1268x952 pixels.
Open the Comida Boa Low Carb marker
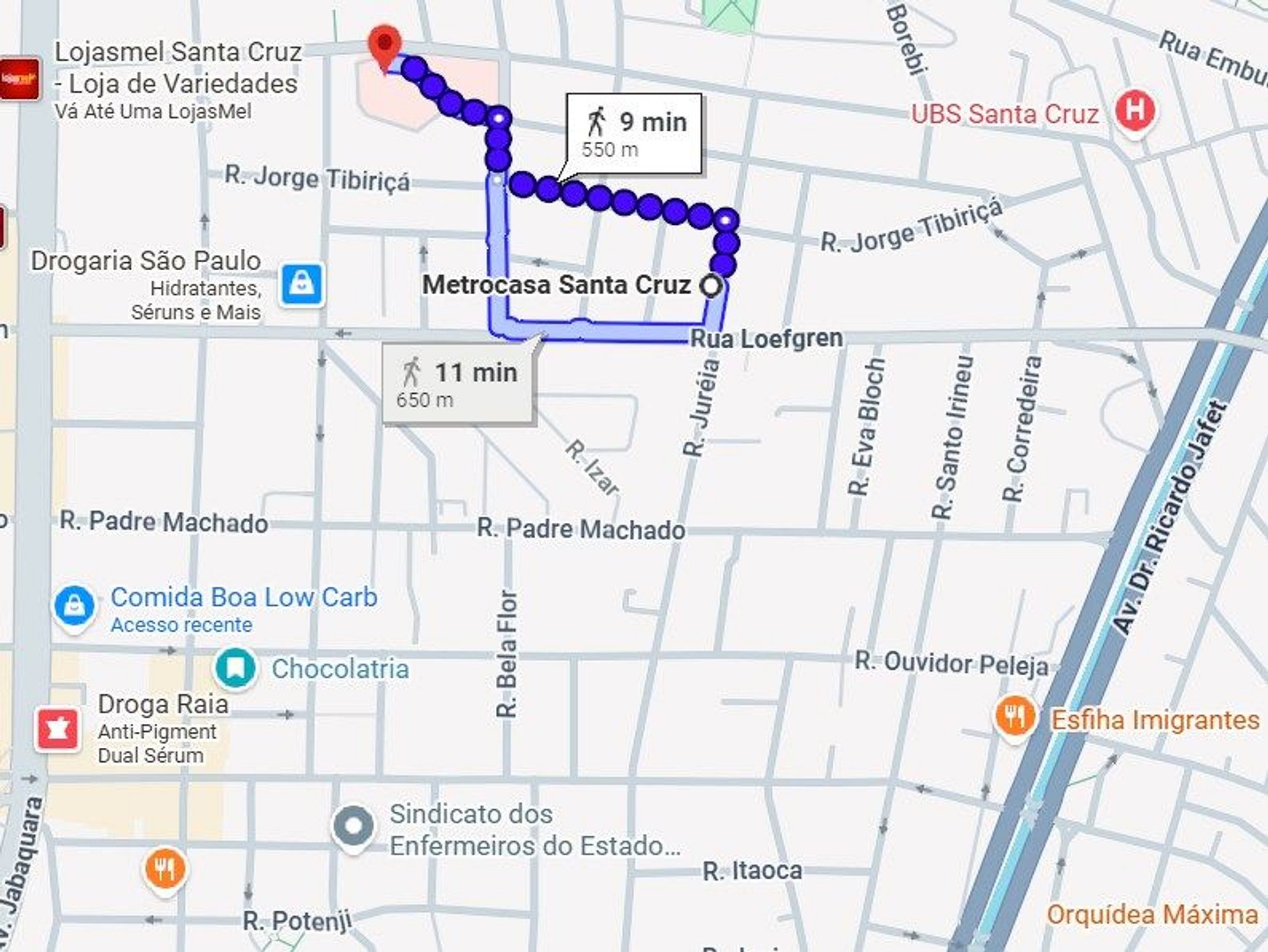pyautogui.click(x=74, y=606)
